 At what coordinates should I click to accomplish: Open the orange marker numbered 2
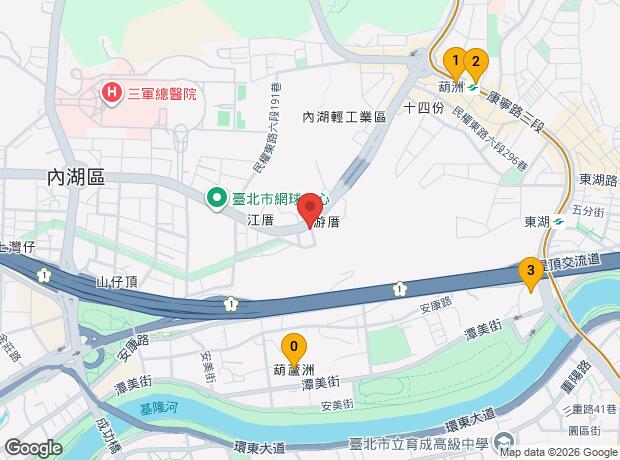476,66
